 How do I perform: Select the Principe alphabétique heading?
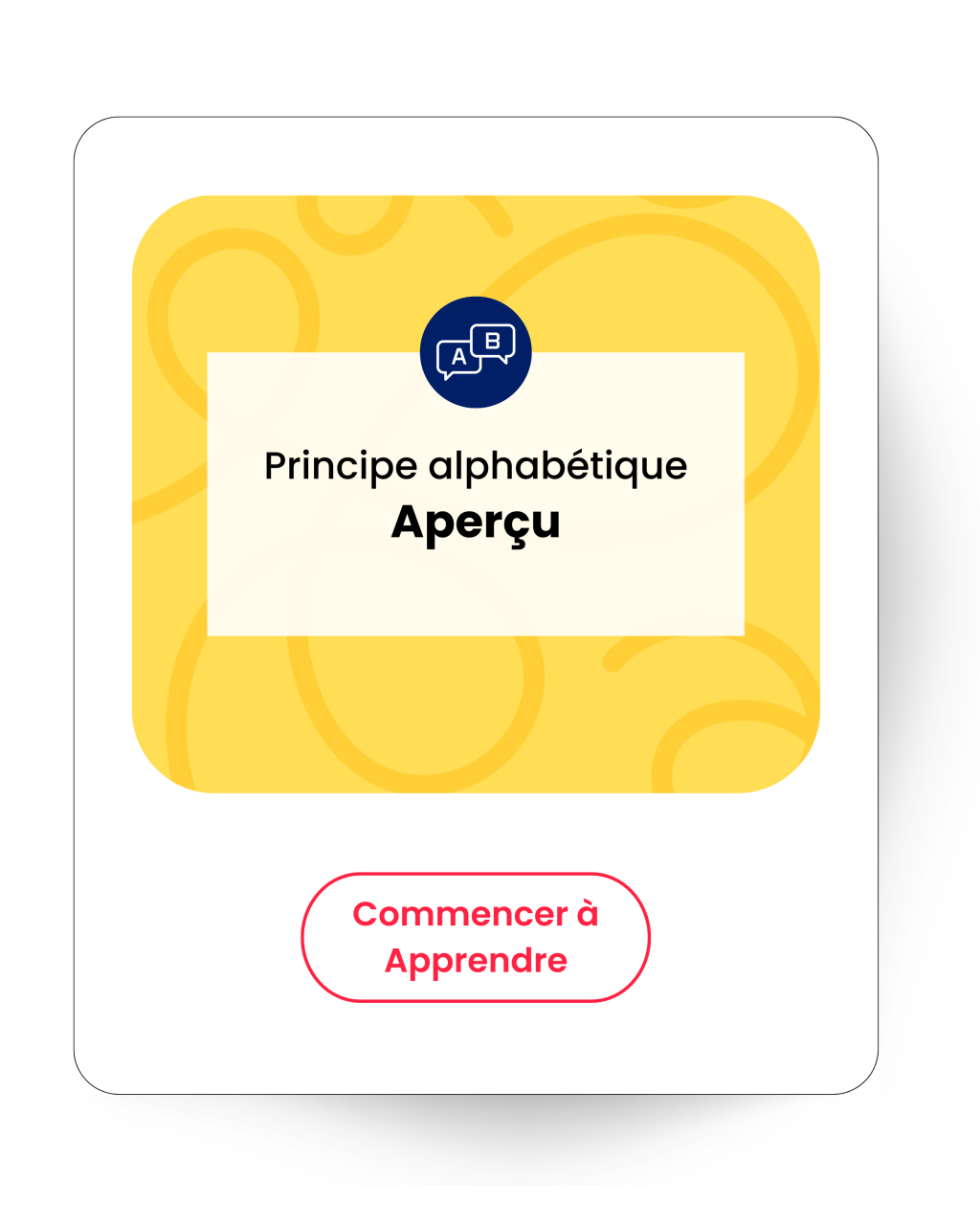click(476, 466)
